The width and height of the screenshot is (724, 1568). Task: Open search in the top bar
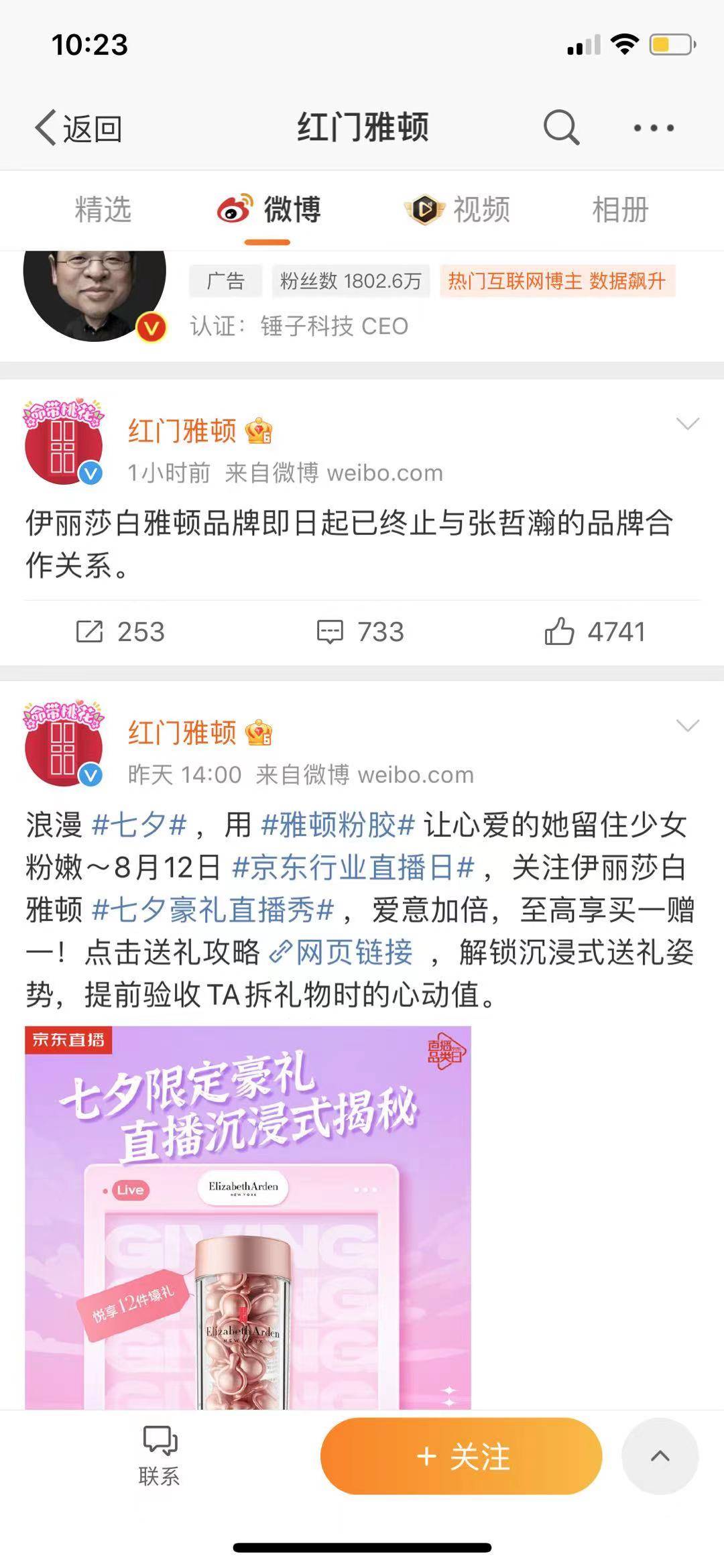pyautogui.click(x=560, y=127)
